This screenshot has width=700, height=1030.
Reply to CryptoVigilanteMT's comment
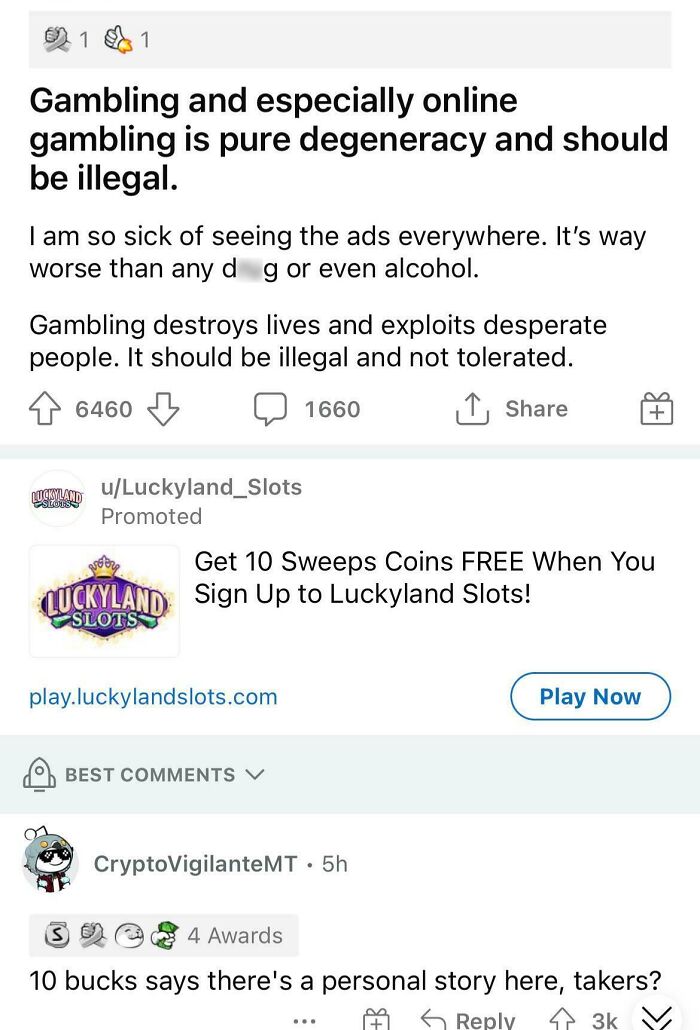tap(469, 1019)
